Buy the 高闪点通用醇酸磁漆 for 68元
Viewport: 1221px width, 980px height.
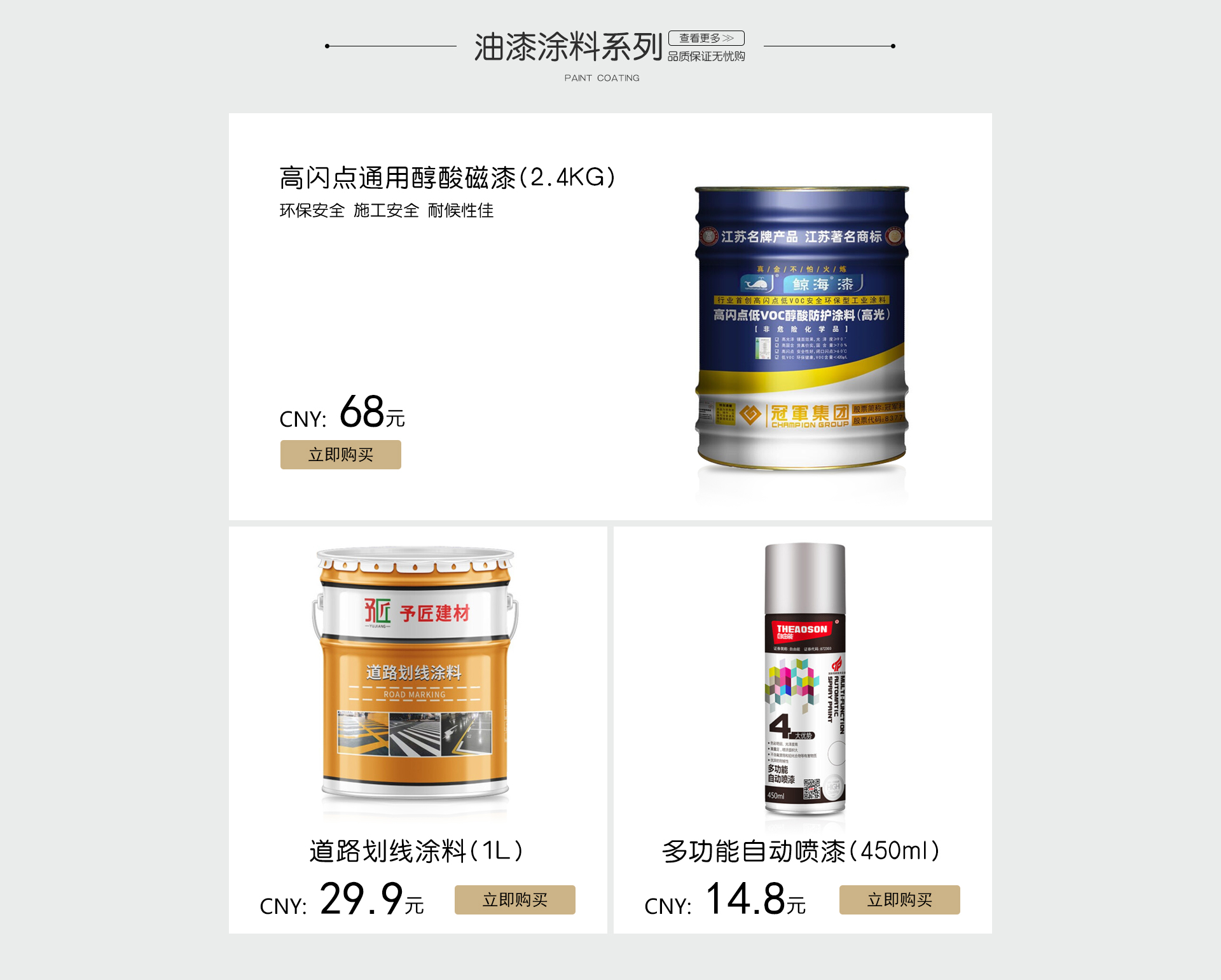pos(341,455)
